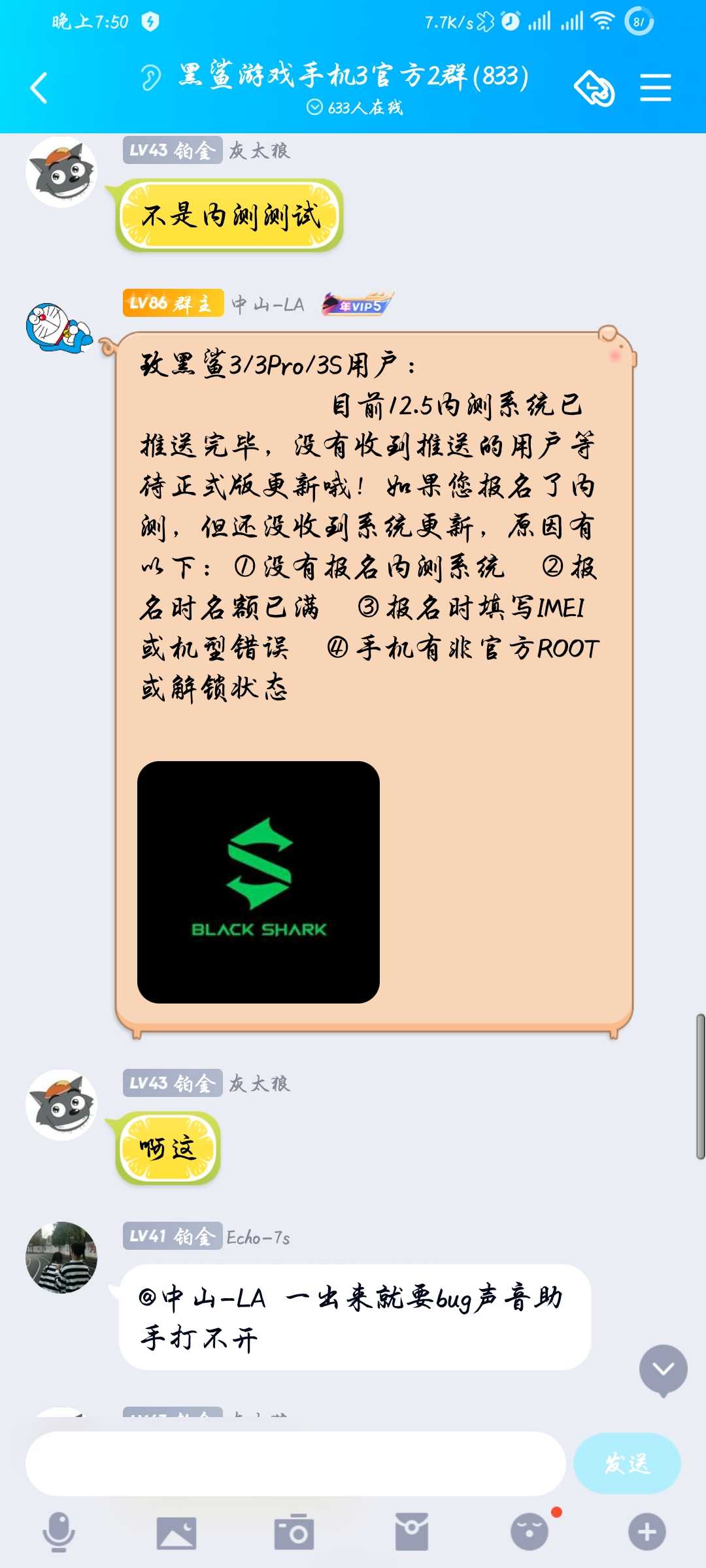This screenshot has height=1568, width=706.
Task: Open more options with the plus icon
Action: pyautogui.click(x=647, y=1532)
